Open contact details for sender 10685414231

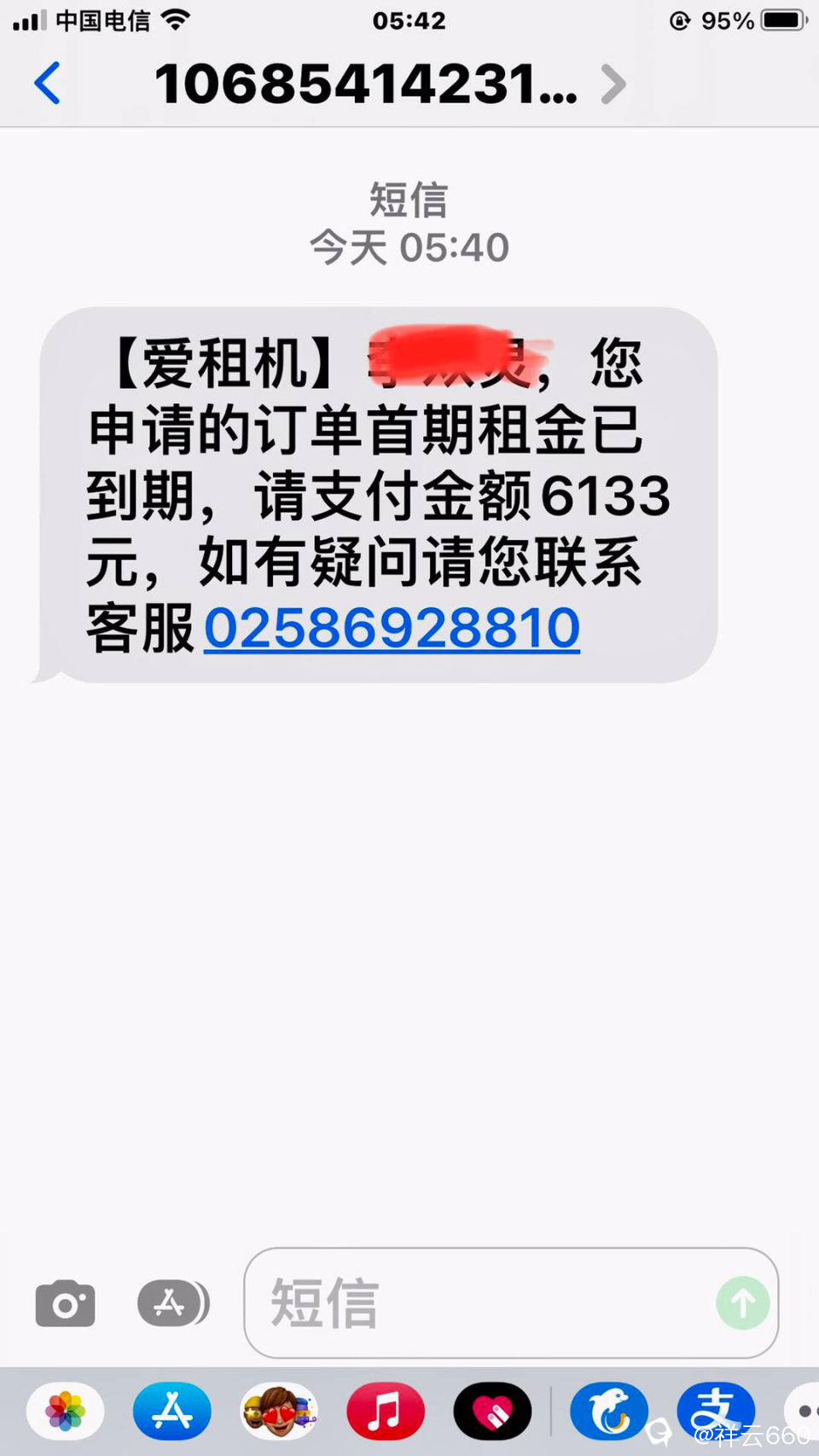389,84
